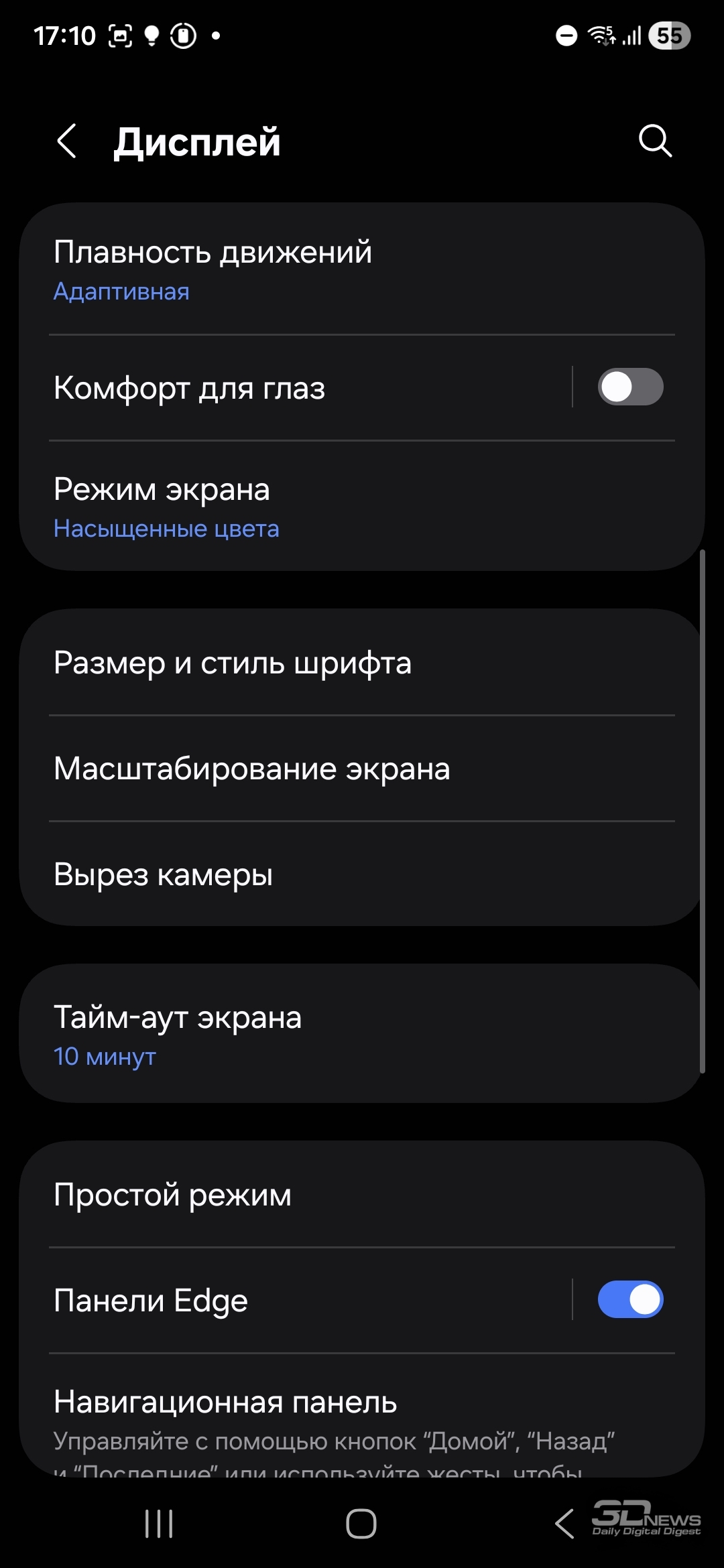724x1568 pixels.
Task: Tap the system home button
Action: point(361,1524)
